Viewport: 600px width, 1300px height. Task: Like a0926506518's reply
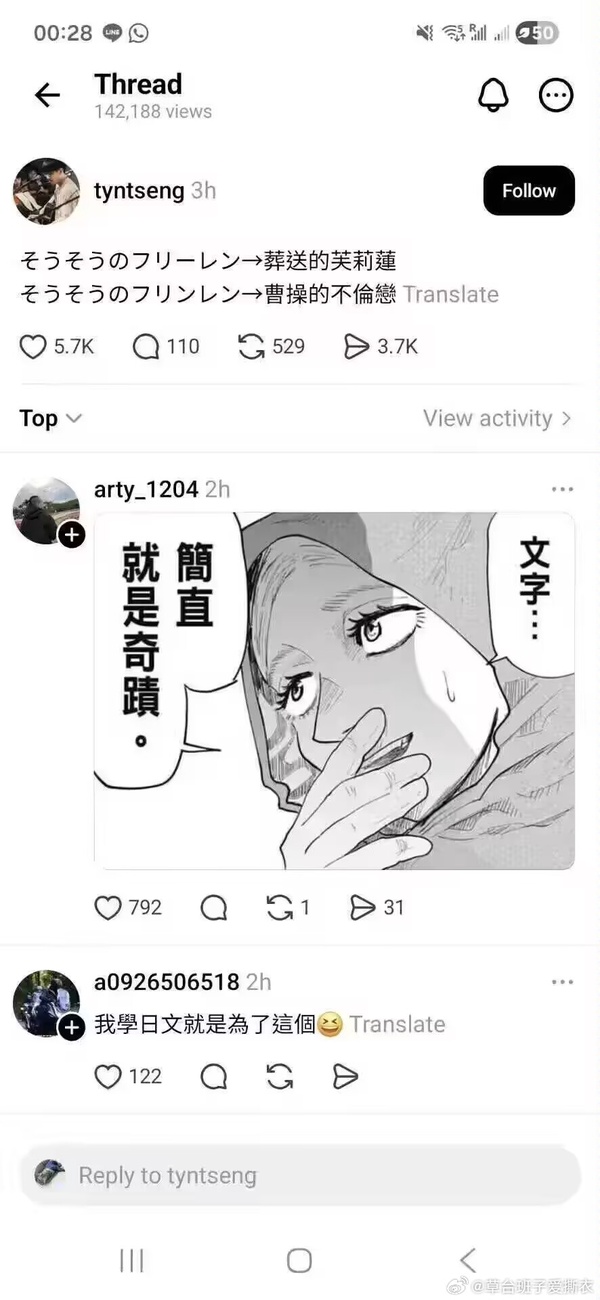[x=108, y=1076]
